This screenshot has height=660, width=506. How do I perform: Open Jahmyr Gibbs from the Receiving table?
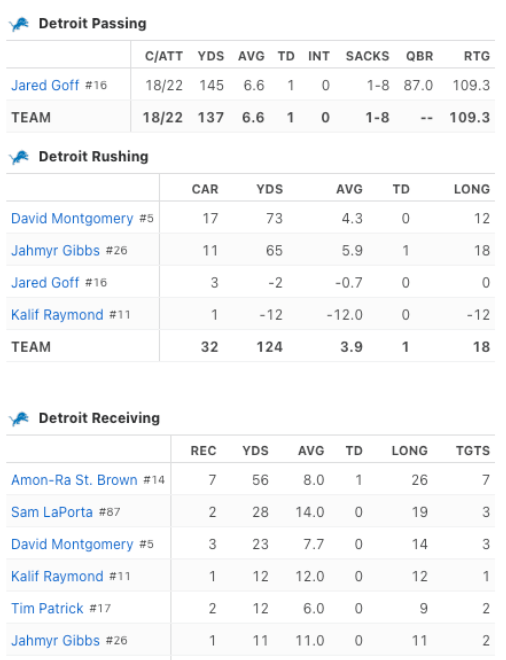tap(55, 641)
